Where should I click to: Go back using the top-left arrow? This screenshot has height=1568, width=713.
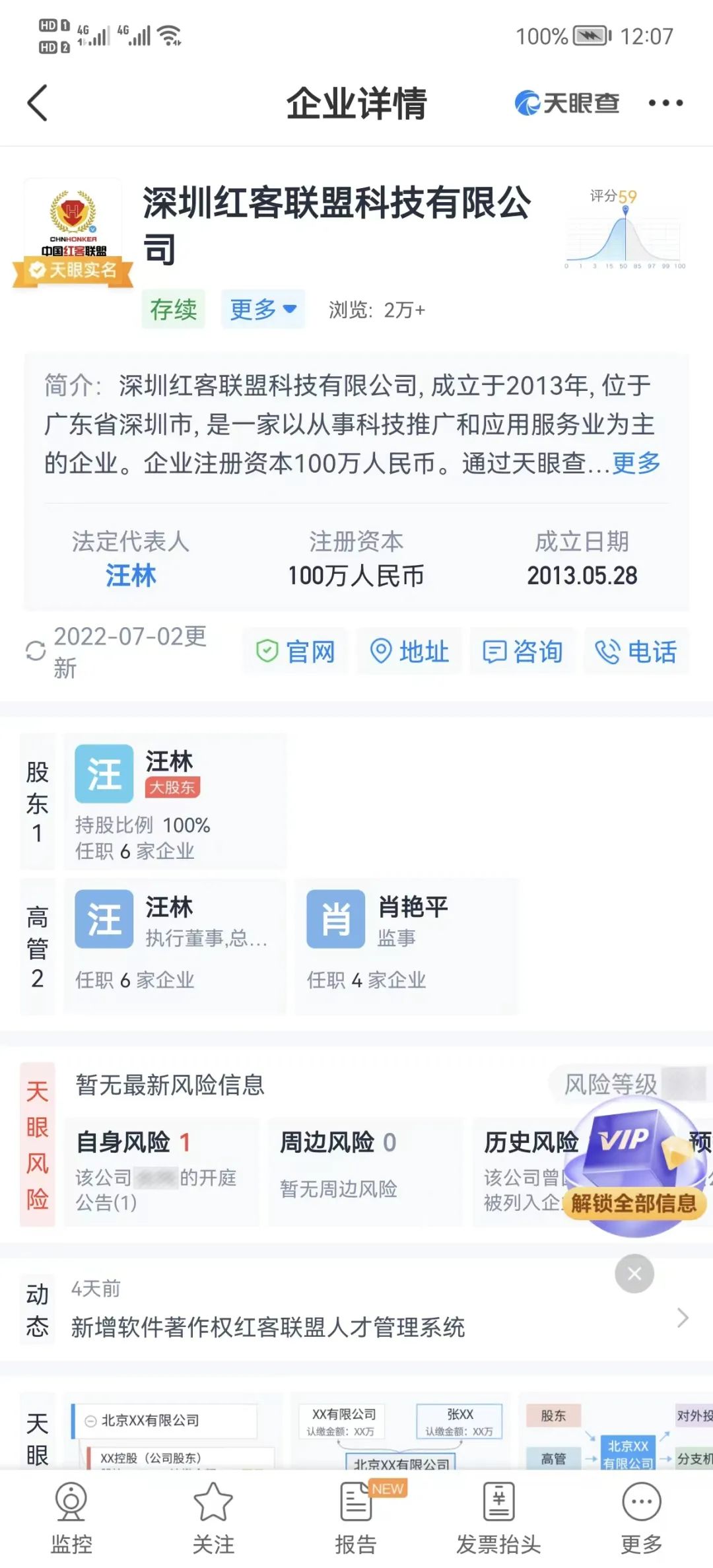point(38,103)
